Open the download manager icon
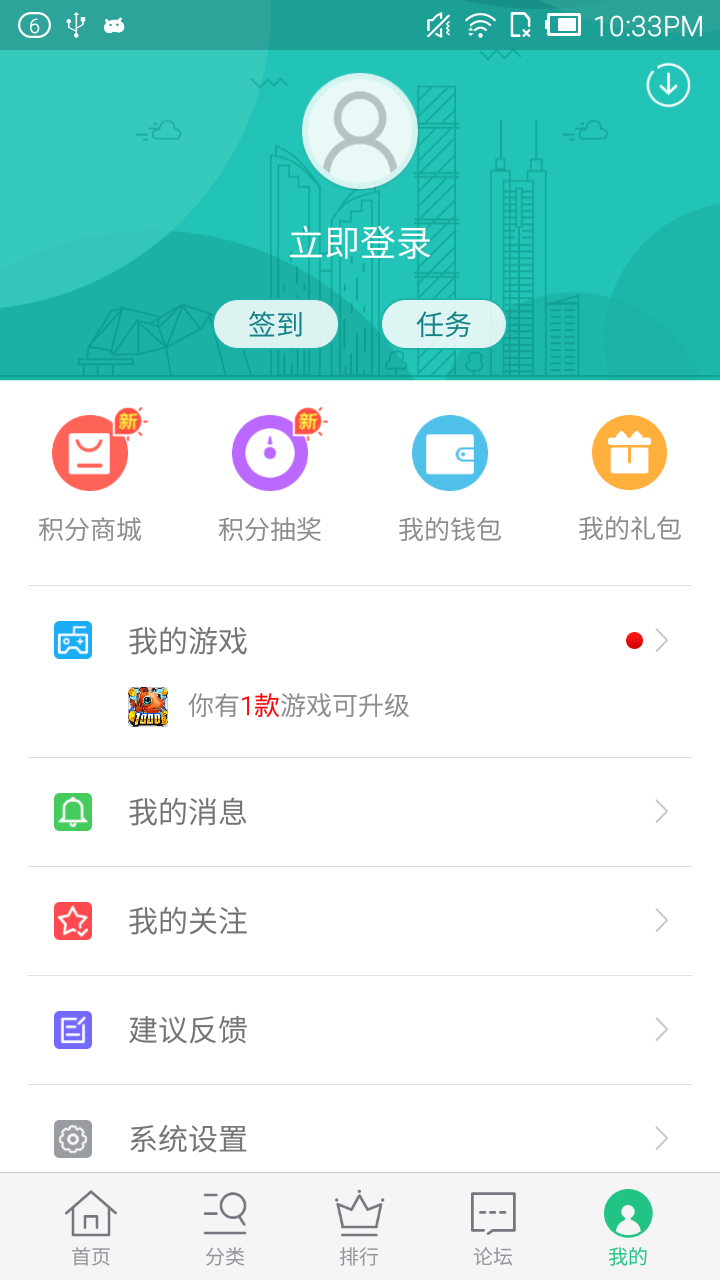720x1280 pixels. coord(668,85)
